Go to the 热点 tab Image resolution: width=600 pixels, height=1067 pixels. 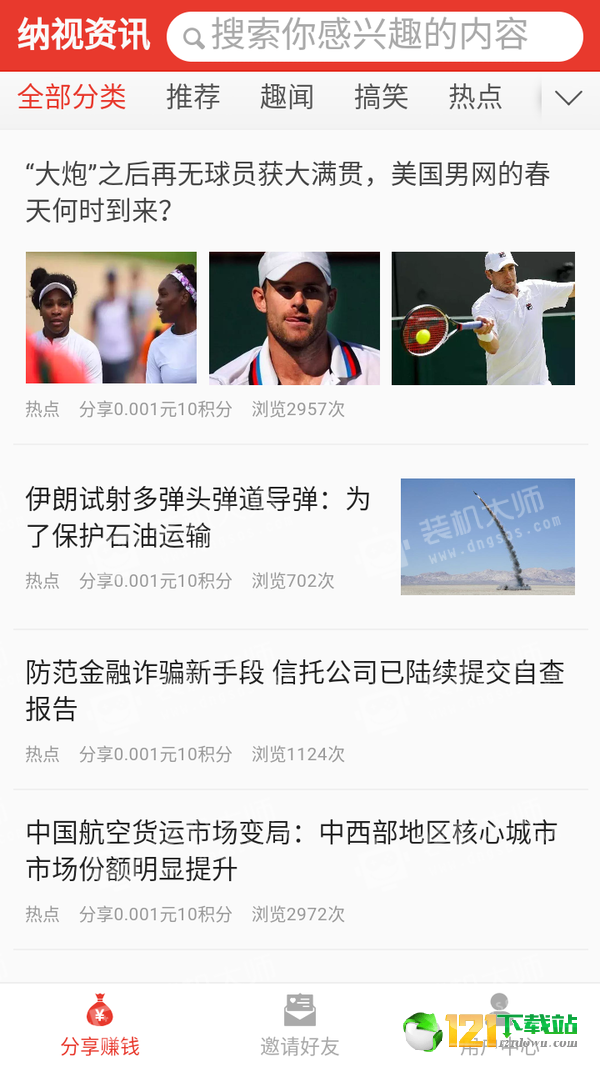click(x=476, y=96)
